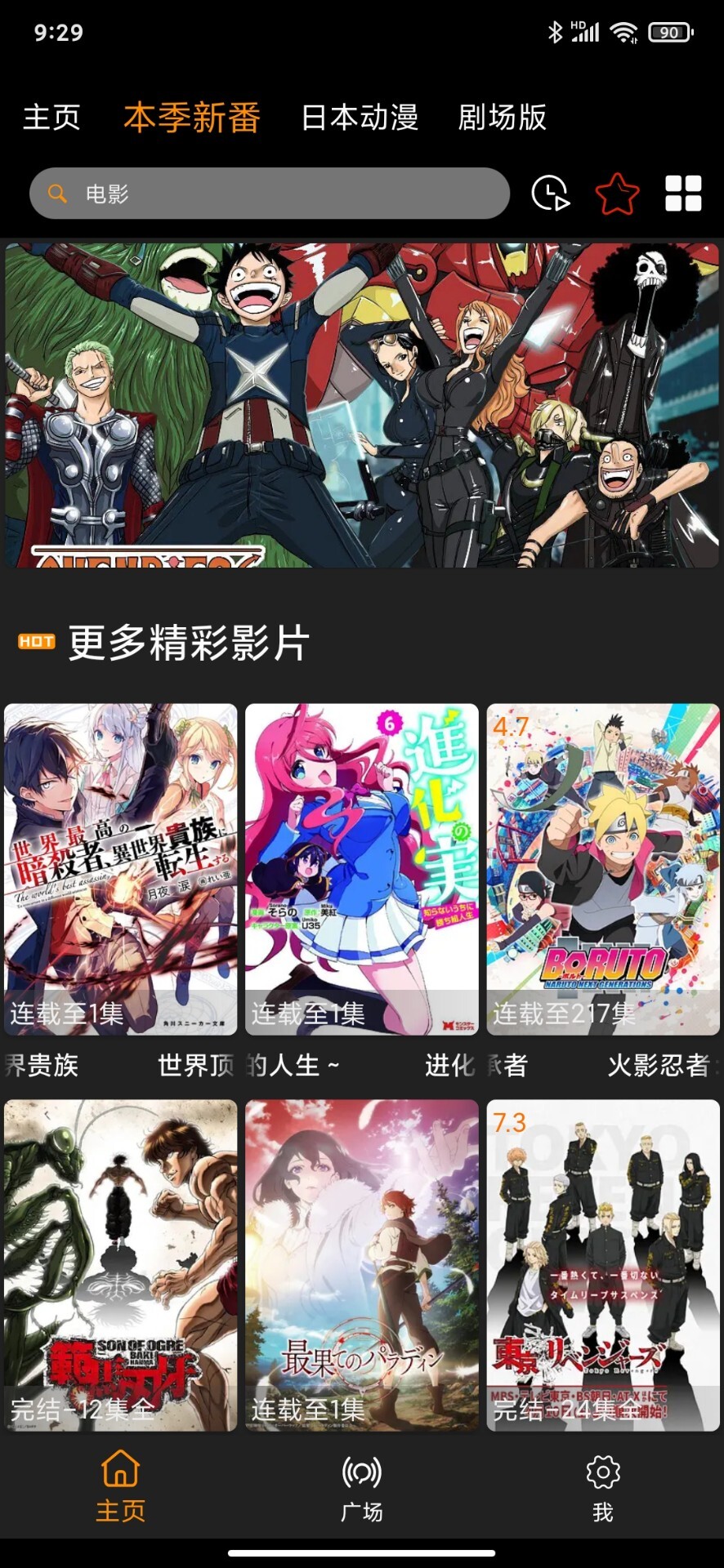Open the 剧场版 tab
Viewport: 724px width, 1568px height.
[503, 118]
